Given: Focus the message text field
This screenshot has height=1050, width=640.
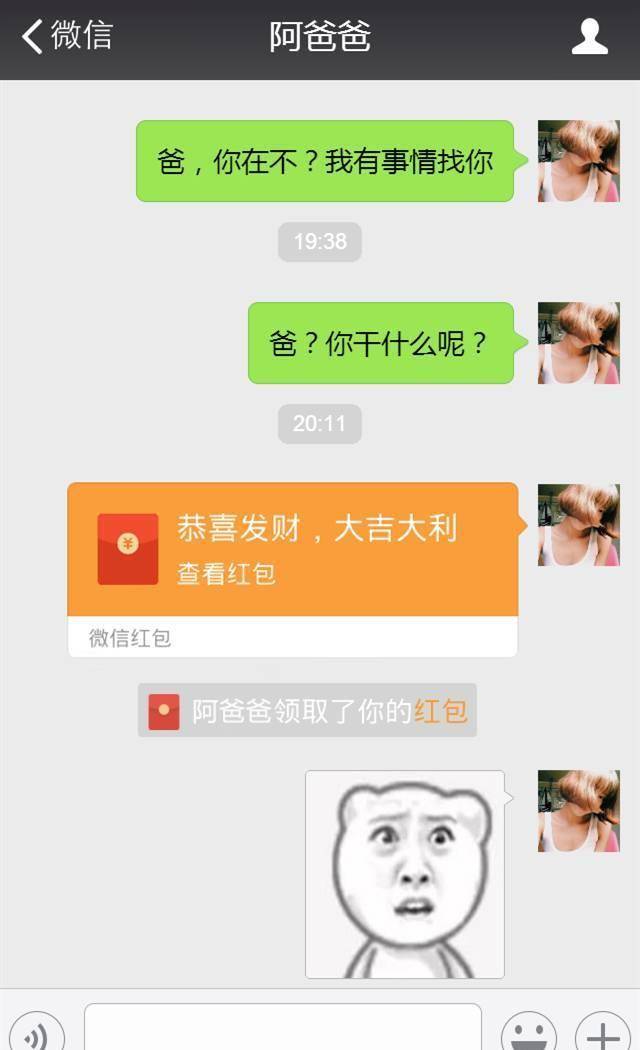Looking at the screenshot, I should tap(283, 1028).
